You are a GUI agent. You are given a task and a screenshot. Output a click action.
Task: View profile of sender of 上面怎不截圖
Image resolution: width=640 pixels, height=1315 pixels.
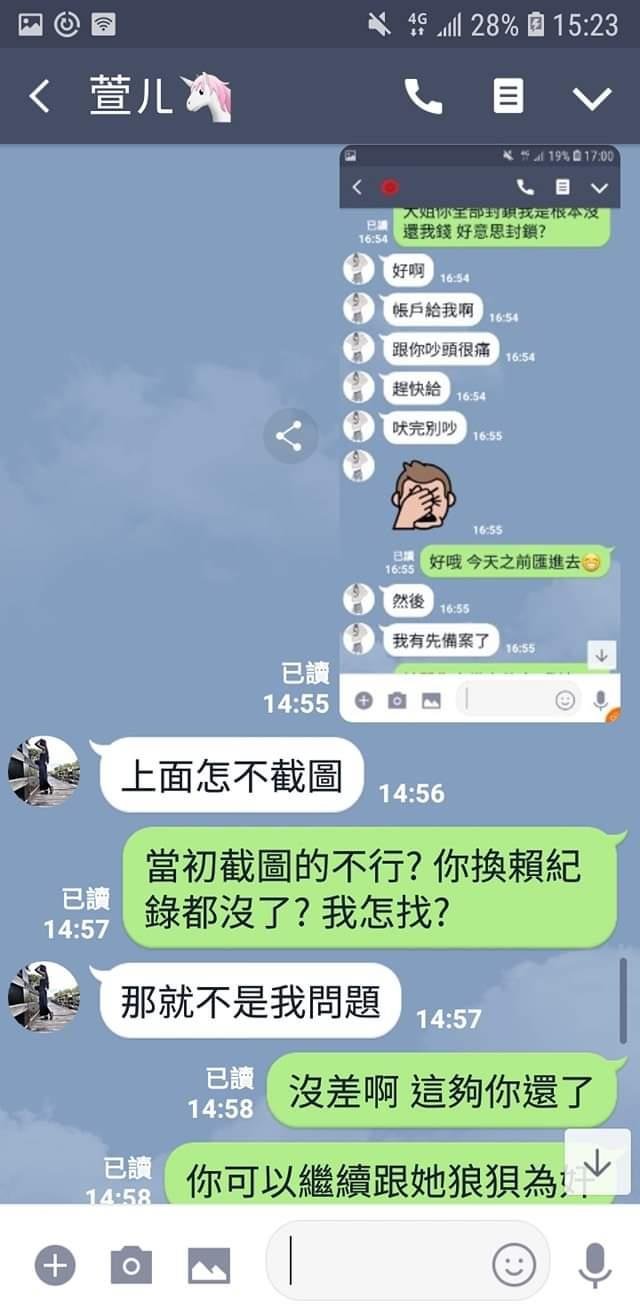pyautogui.click(x=44, y=771)
